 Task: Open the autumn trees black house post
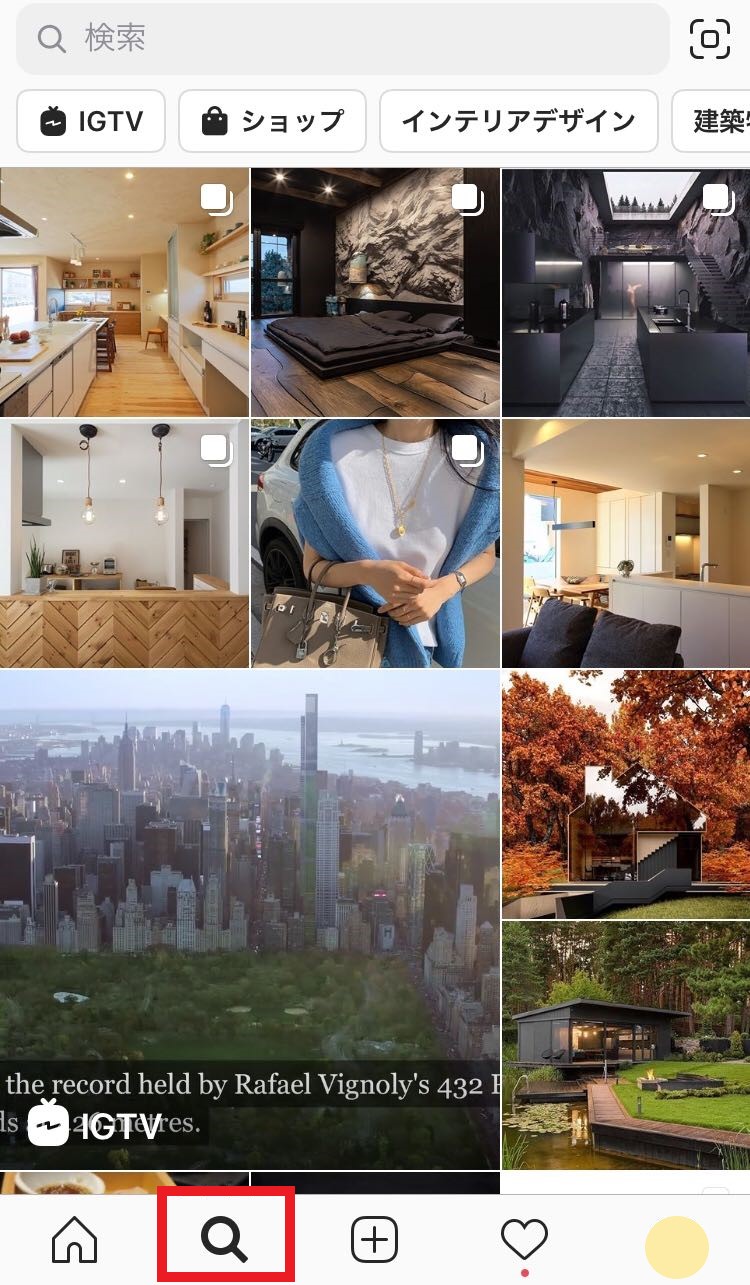(x=626, y=794)
